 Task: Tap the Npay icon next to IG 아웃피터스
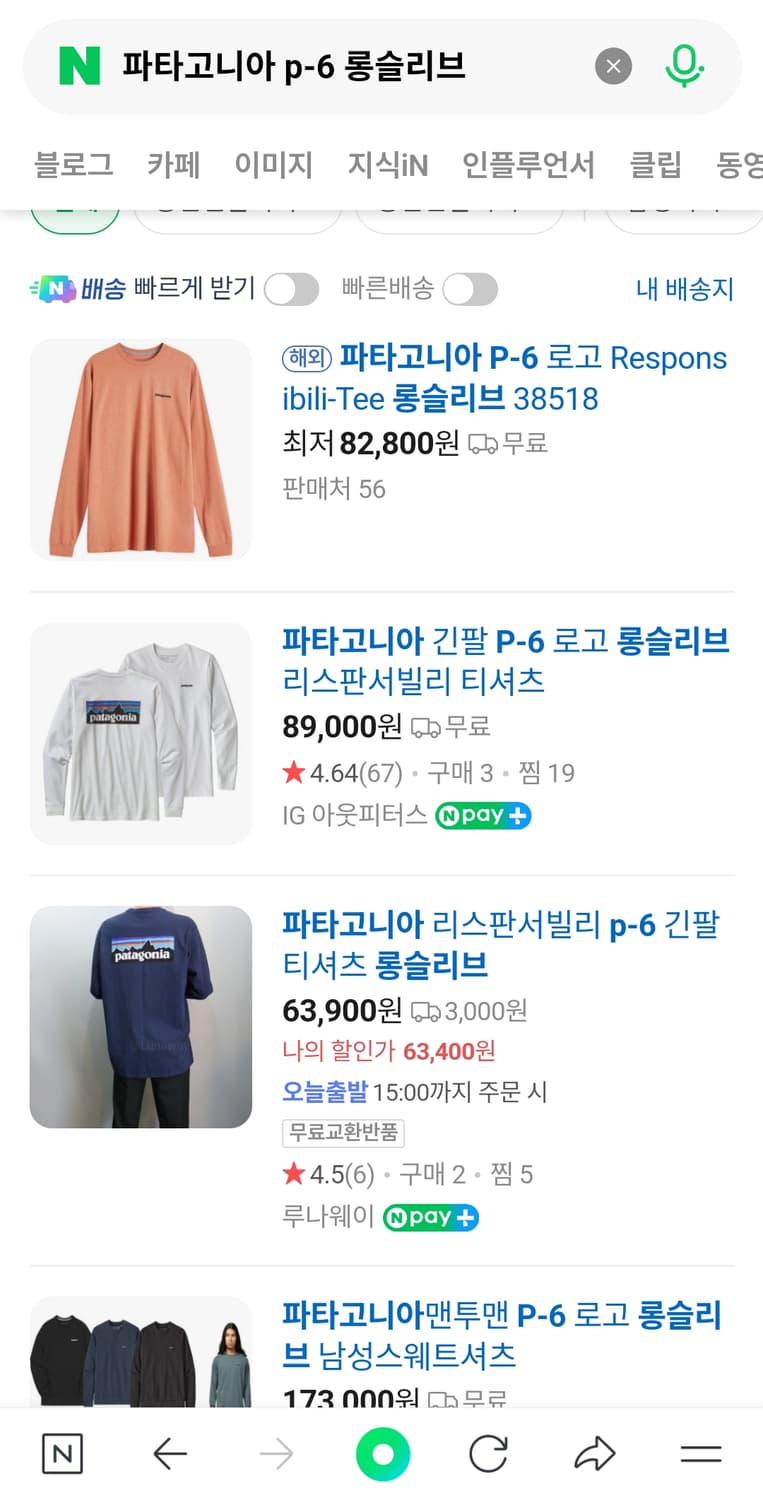[483, 816]
